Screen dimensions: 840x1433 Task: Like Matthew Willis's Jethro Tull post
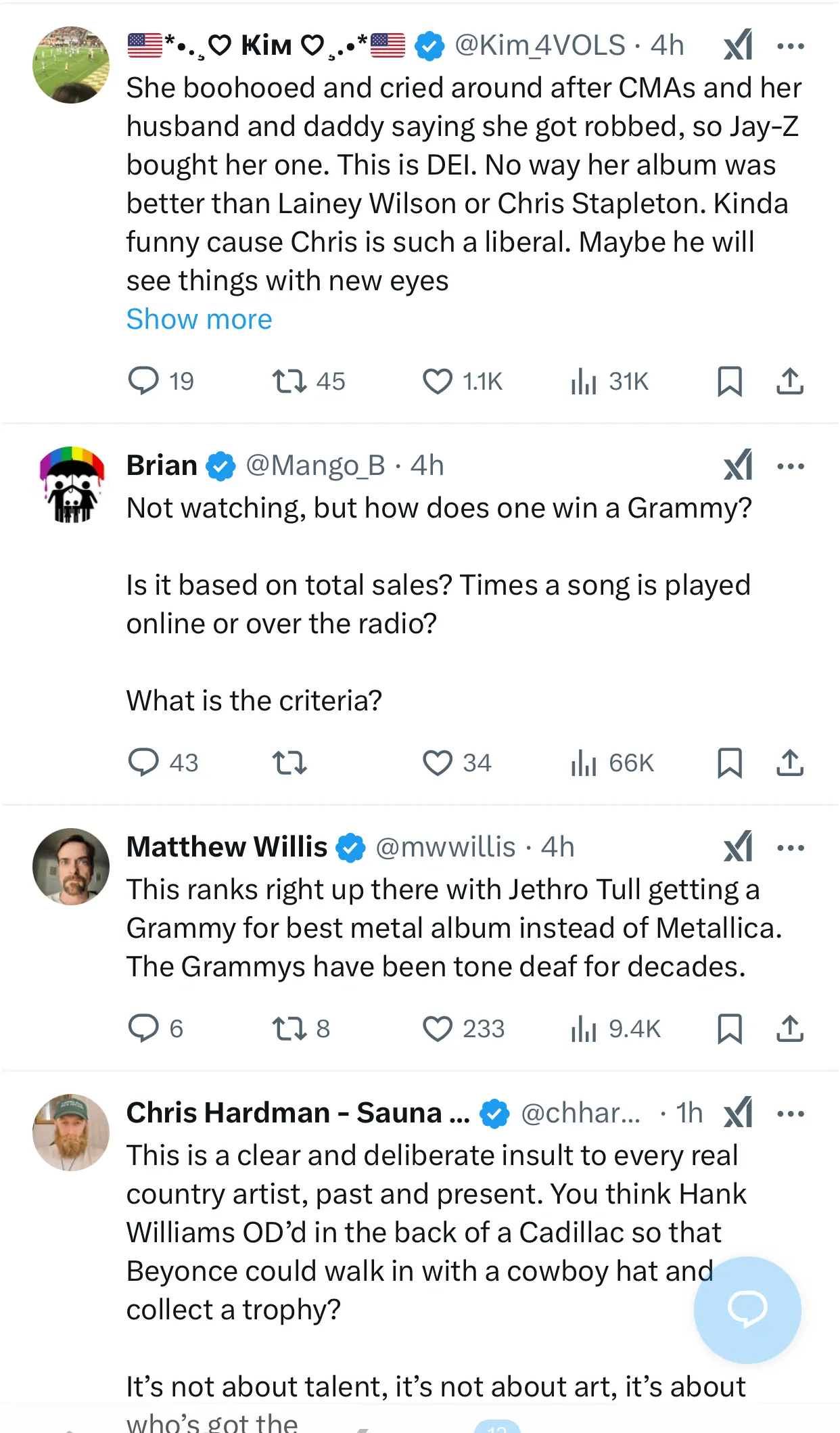click(438, 1029)
